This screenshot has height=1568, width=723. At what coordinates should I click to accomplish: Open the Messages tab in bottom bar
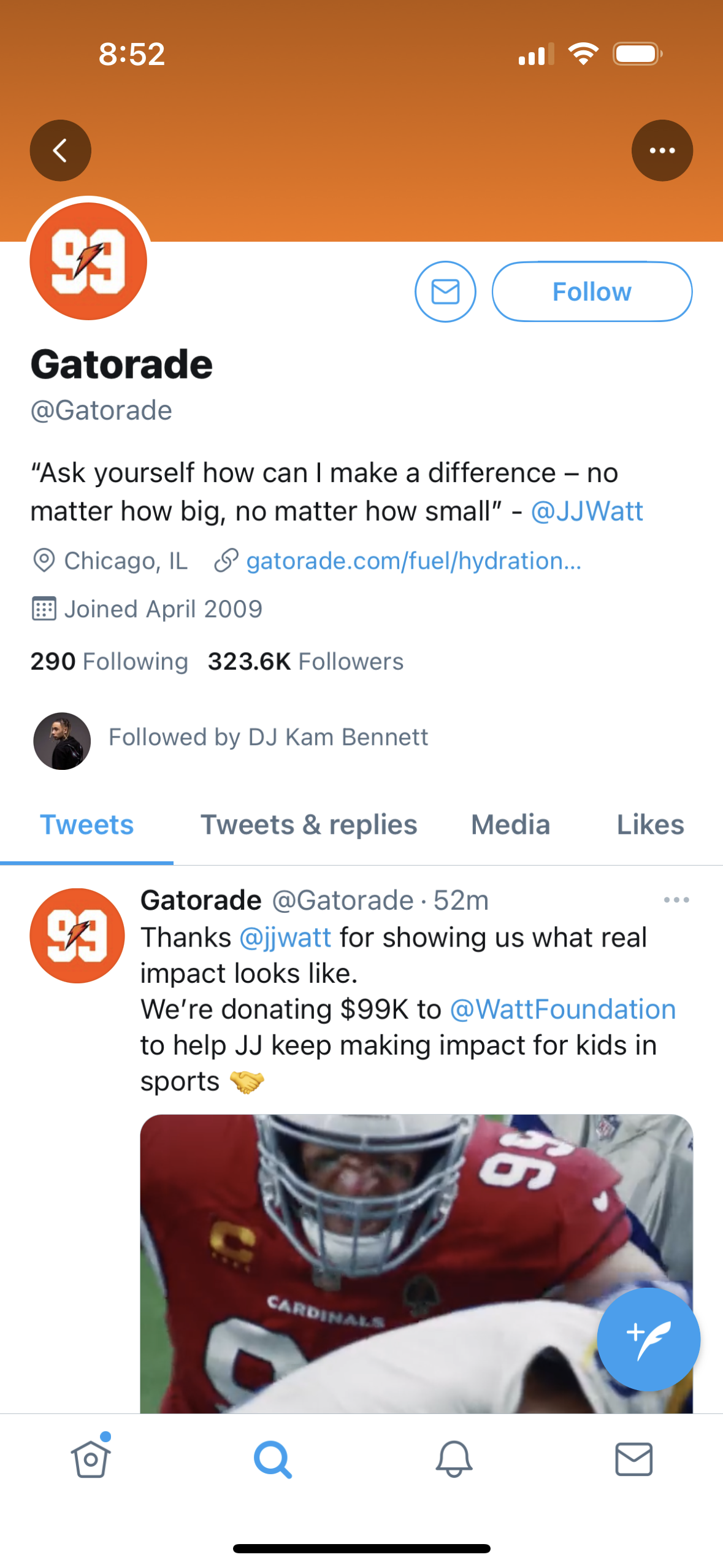(x=633, y=1459)
